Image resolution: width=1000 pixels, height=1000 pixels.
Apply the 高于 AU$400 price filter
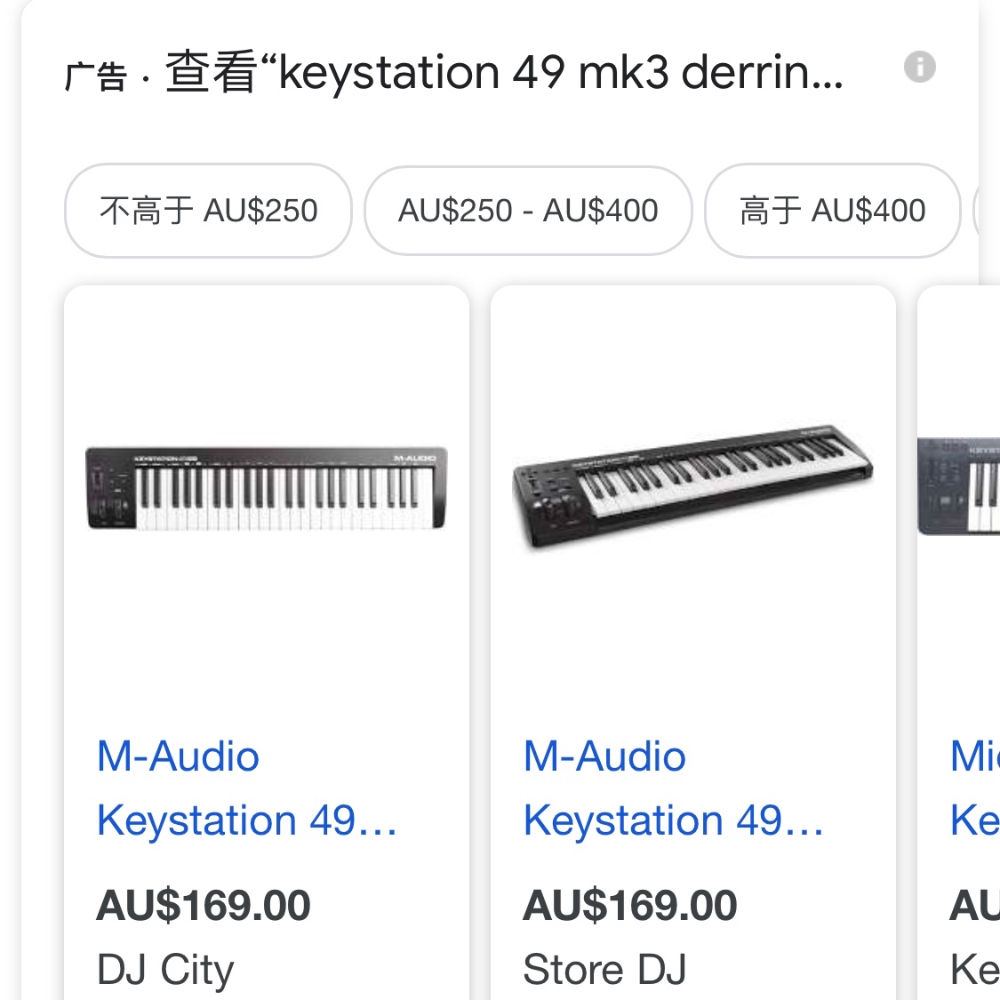832,211
